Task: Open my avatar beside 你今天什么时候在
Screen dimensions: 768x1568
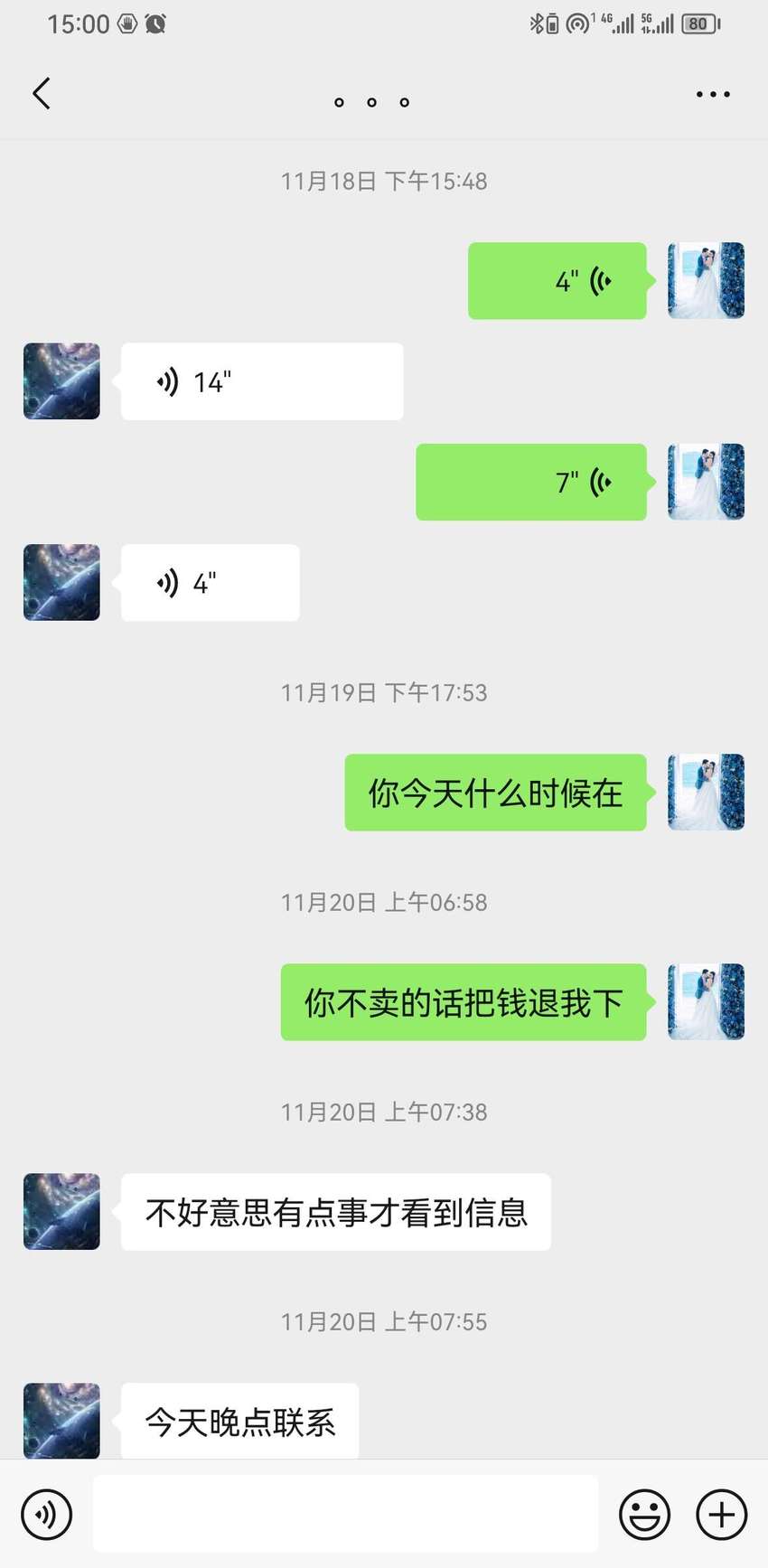Action: [x=706, y=792]
